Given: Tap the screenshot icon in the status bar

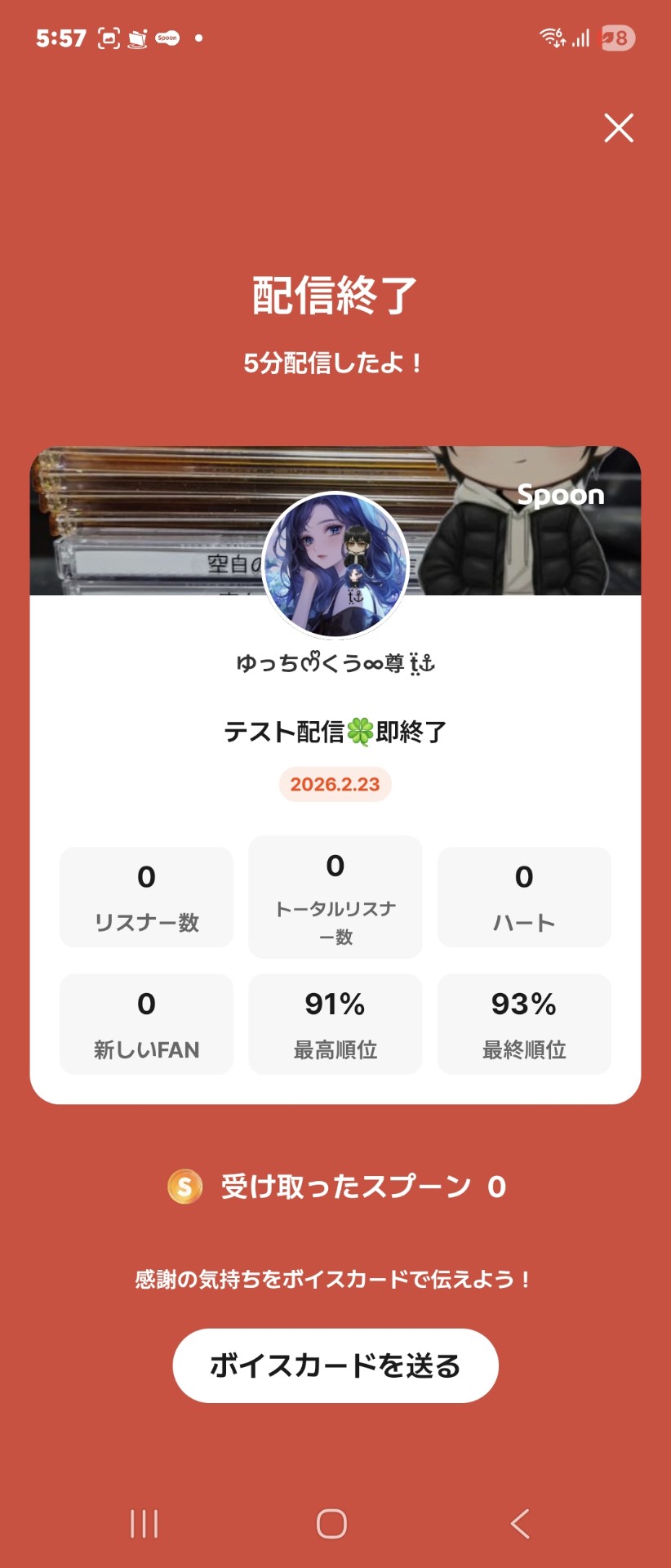Looking at the screenshot, I should (109, 36).
